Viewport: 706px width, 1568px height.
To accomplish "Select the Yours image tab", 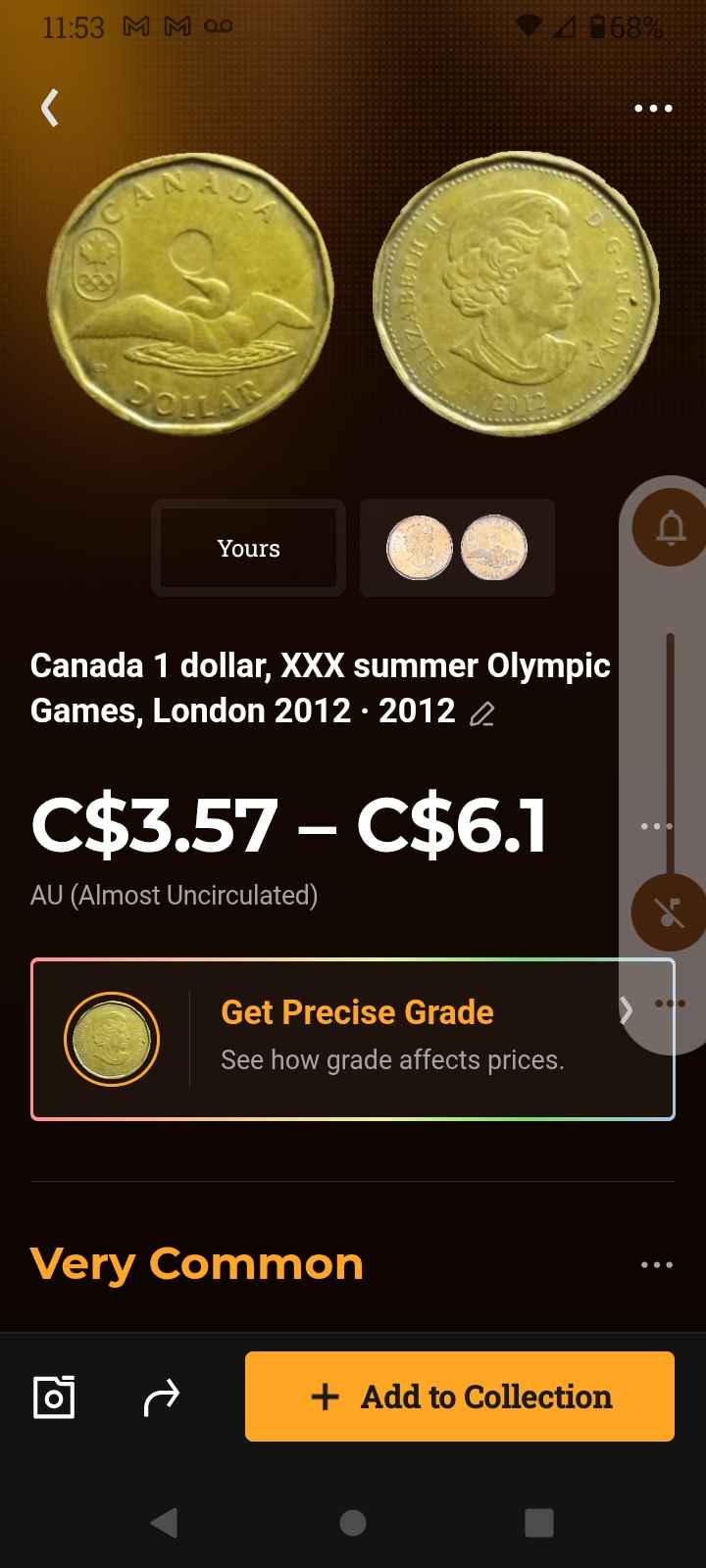I will point(248,548).
